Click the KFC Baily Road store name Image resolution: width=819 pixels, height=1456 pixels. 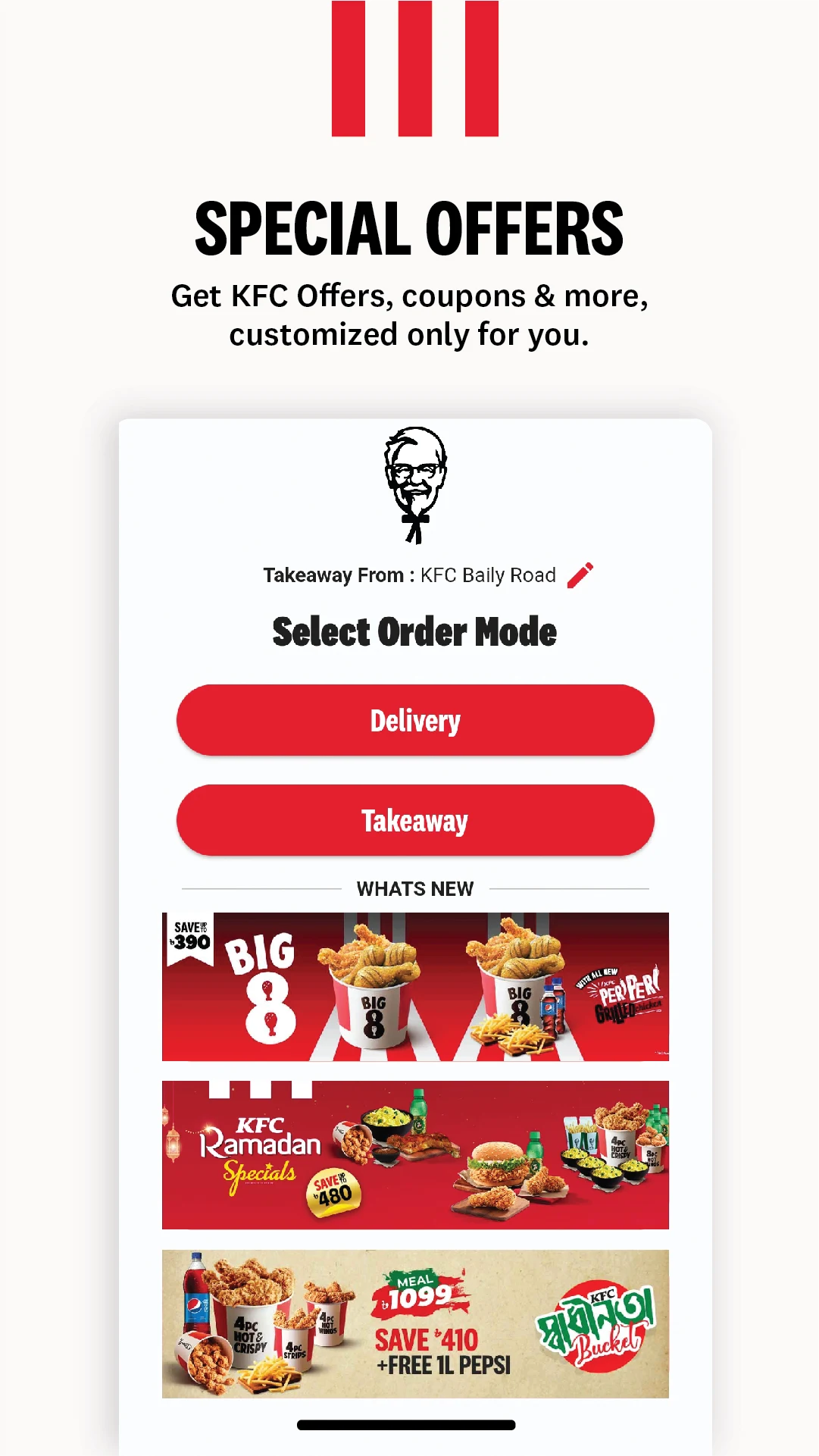(x=487, y=575)
